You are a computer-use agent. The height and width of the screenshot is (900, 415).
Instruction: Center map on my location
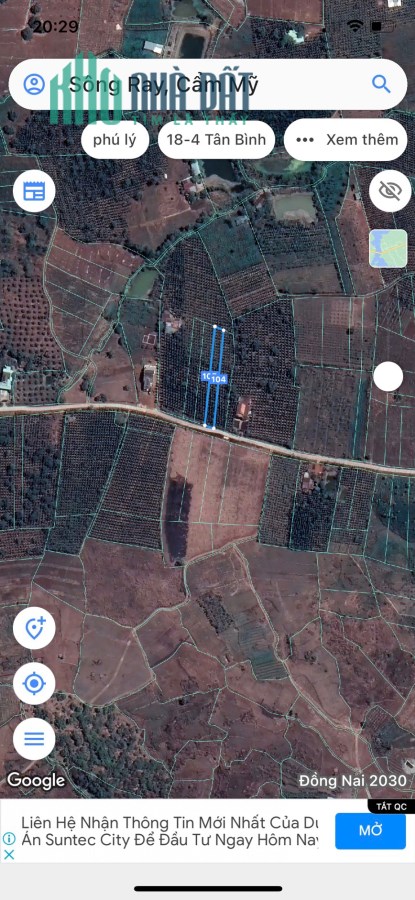click(34, 684)
